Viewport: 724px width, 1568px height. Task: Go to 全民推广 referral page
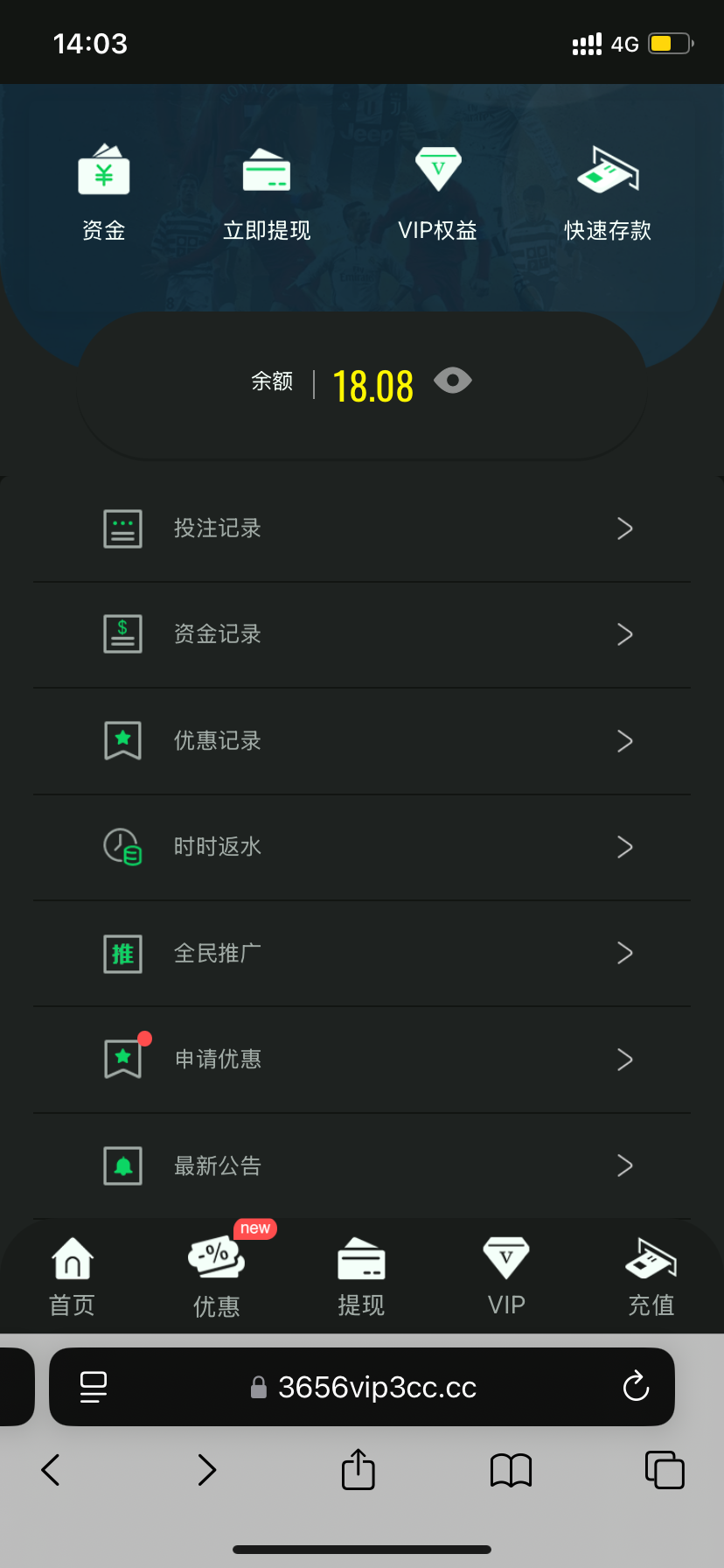[362, 953]
